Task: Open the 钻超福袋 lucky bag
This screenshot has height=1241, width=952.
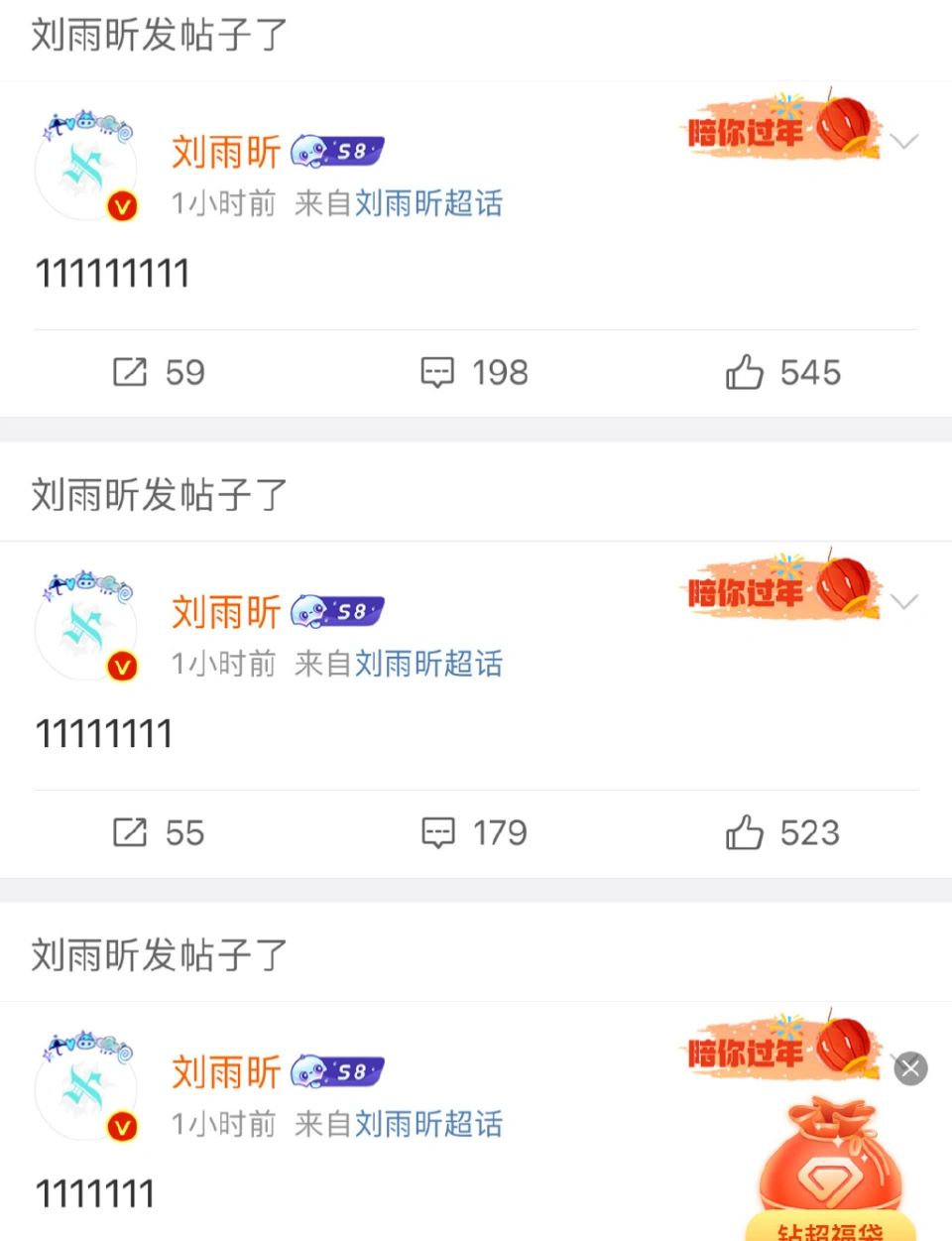Action: (x=831, y=1171)
